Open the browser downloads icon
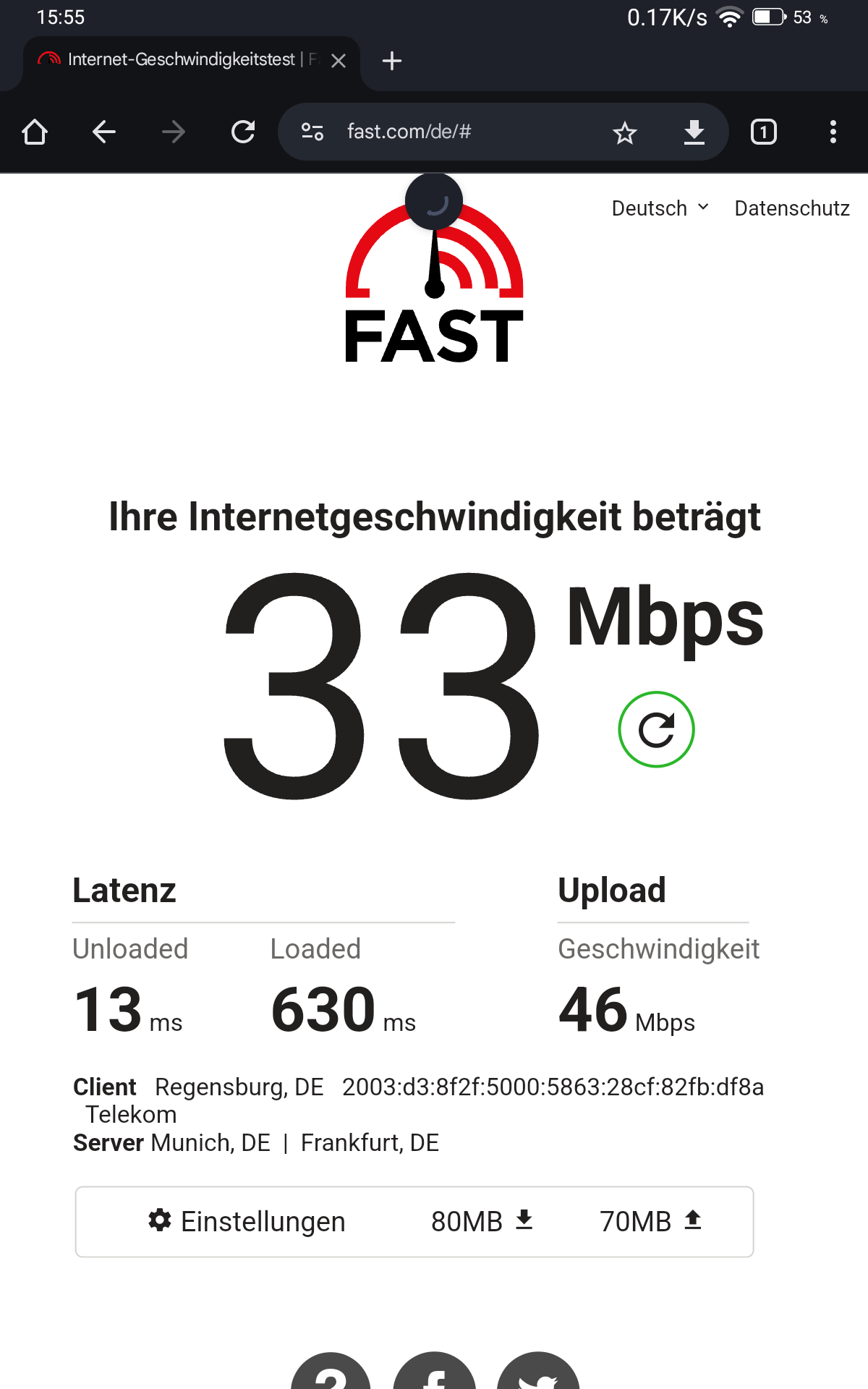868x1389 pixels. click(x=694, y=132)
